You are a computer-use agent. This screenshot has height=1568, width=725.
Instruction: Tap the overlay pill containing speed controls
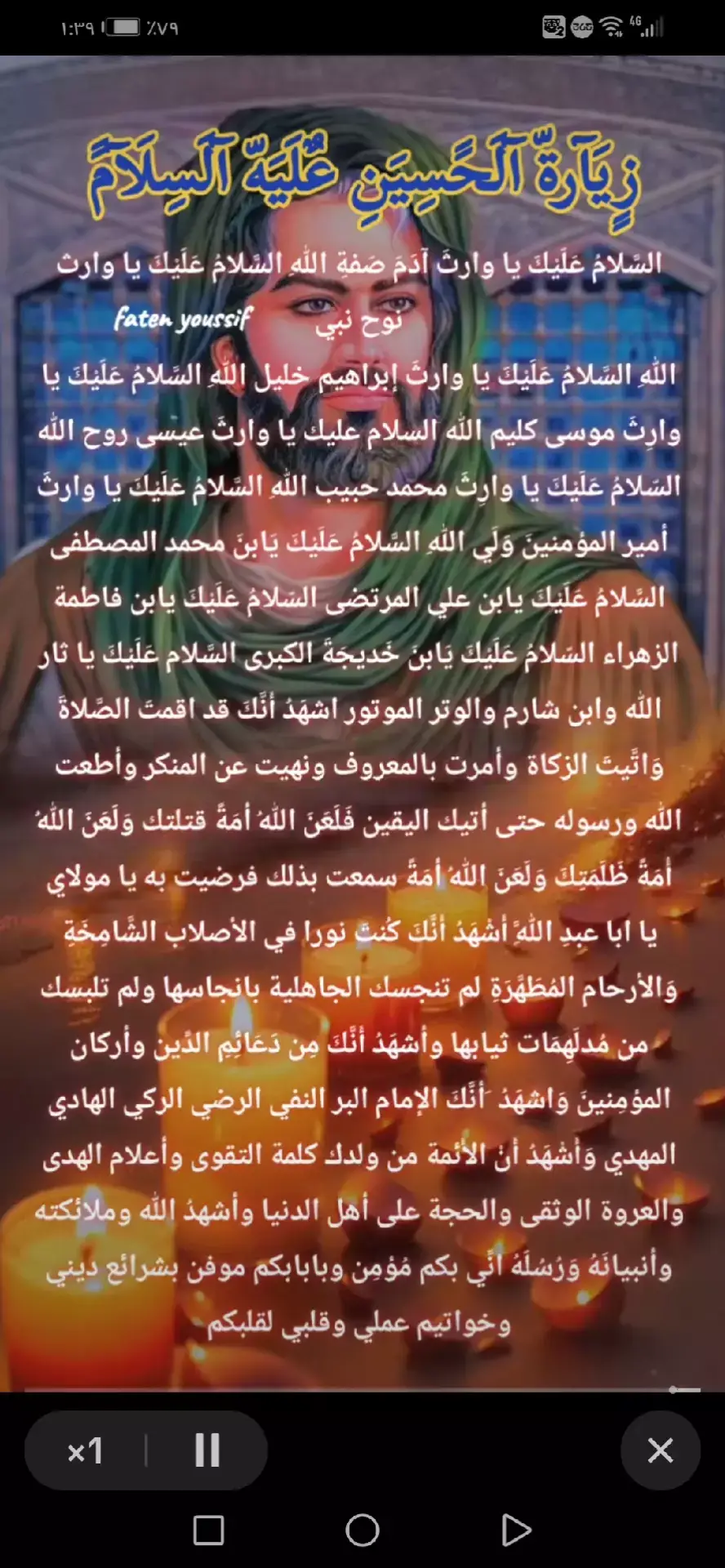[145, 1450]
